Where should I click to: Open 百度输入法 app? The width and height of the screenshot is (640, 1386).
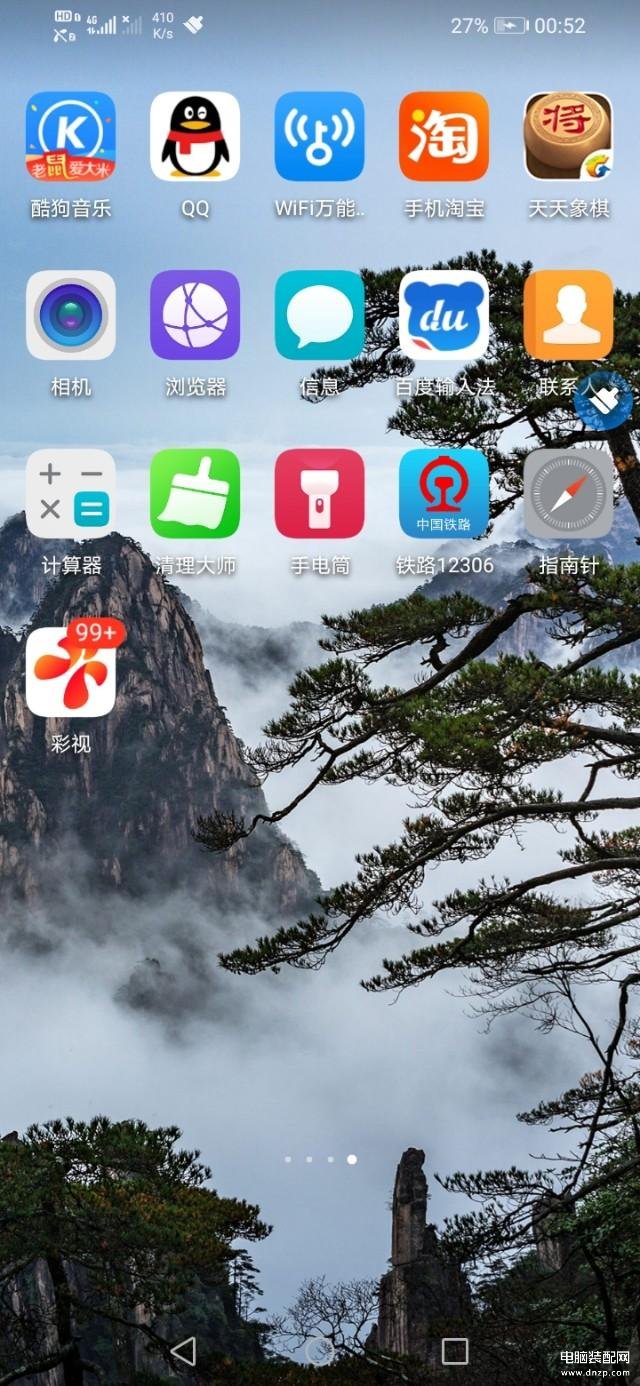(444, 315)
